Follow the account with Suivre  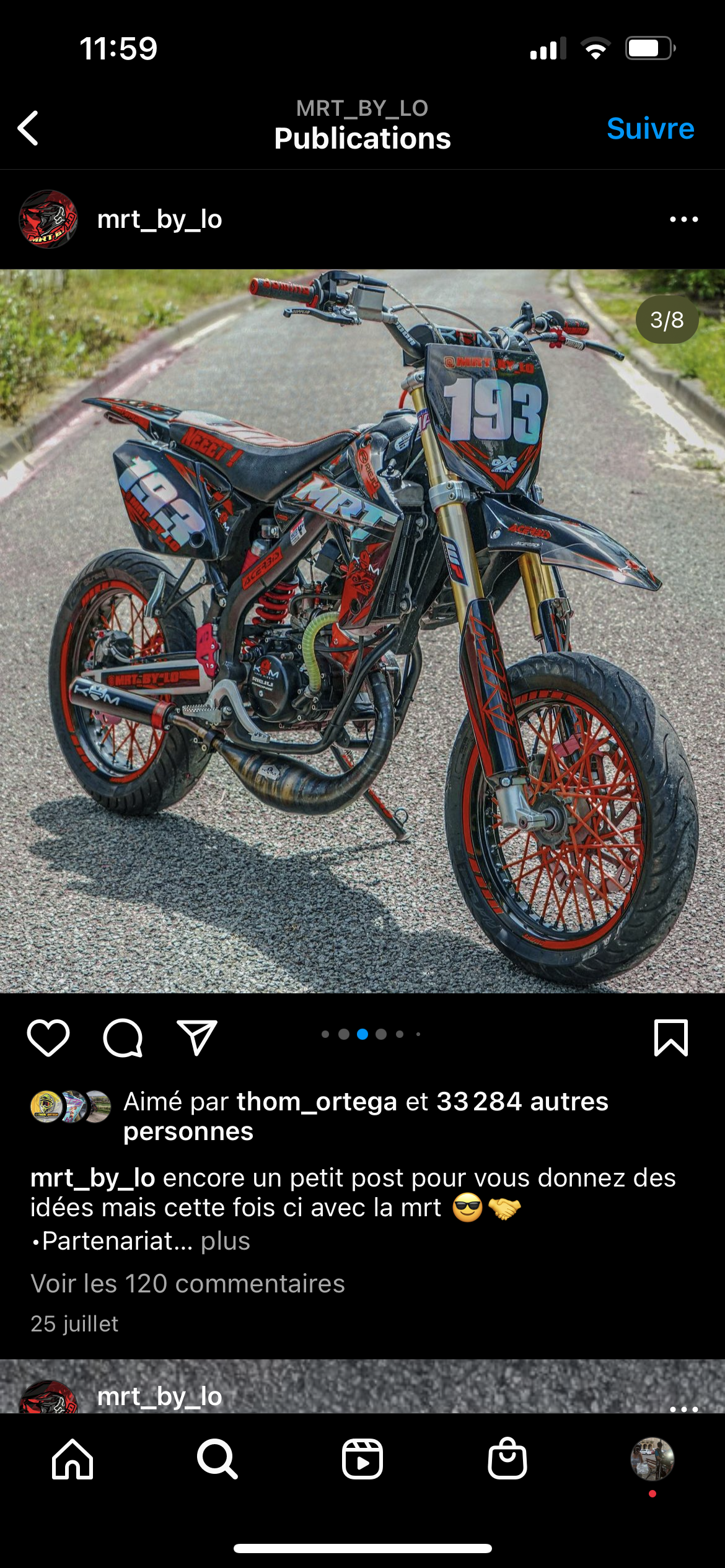(x=650, y=129)
